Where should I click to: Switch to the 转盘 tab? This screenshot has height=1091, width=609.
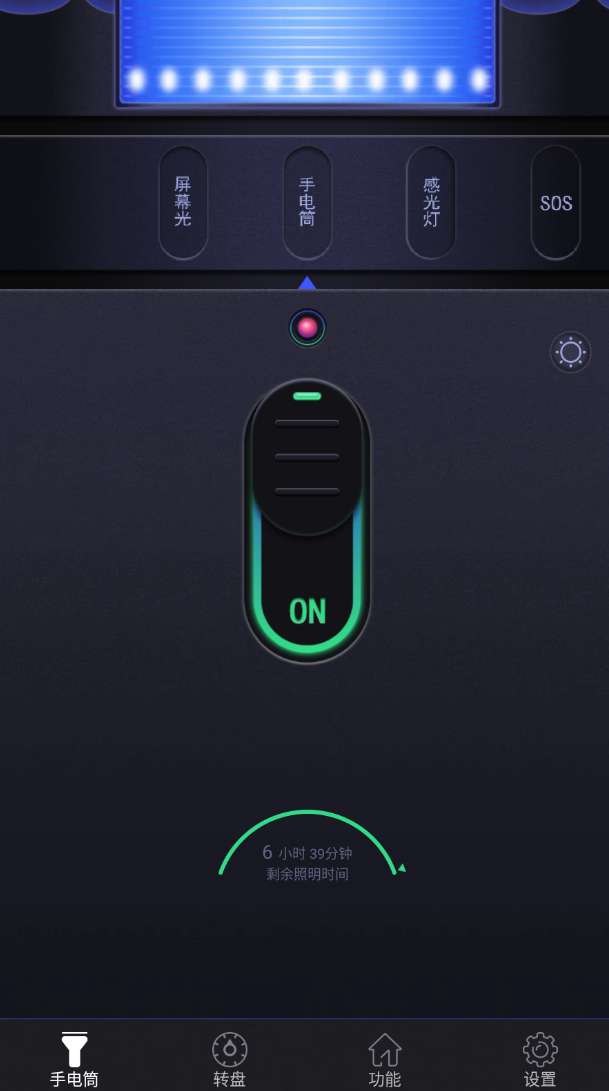[x=230, y=1058]
